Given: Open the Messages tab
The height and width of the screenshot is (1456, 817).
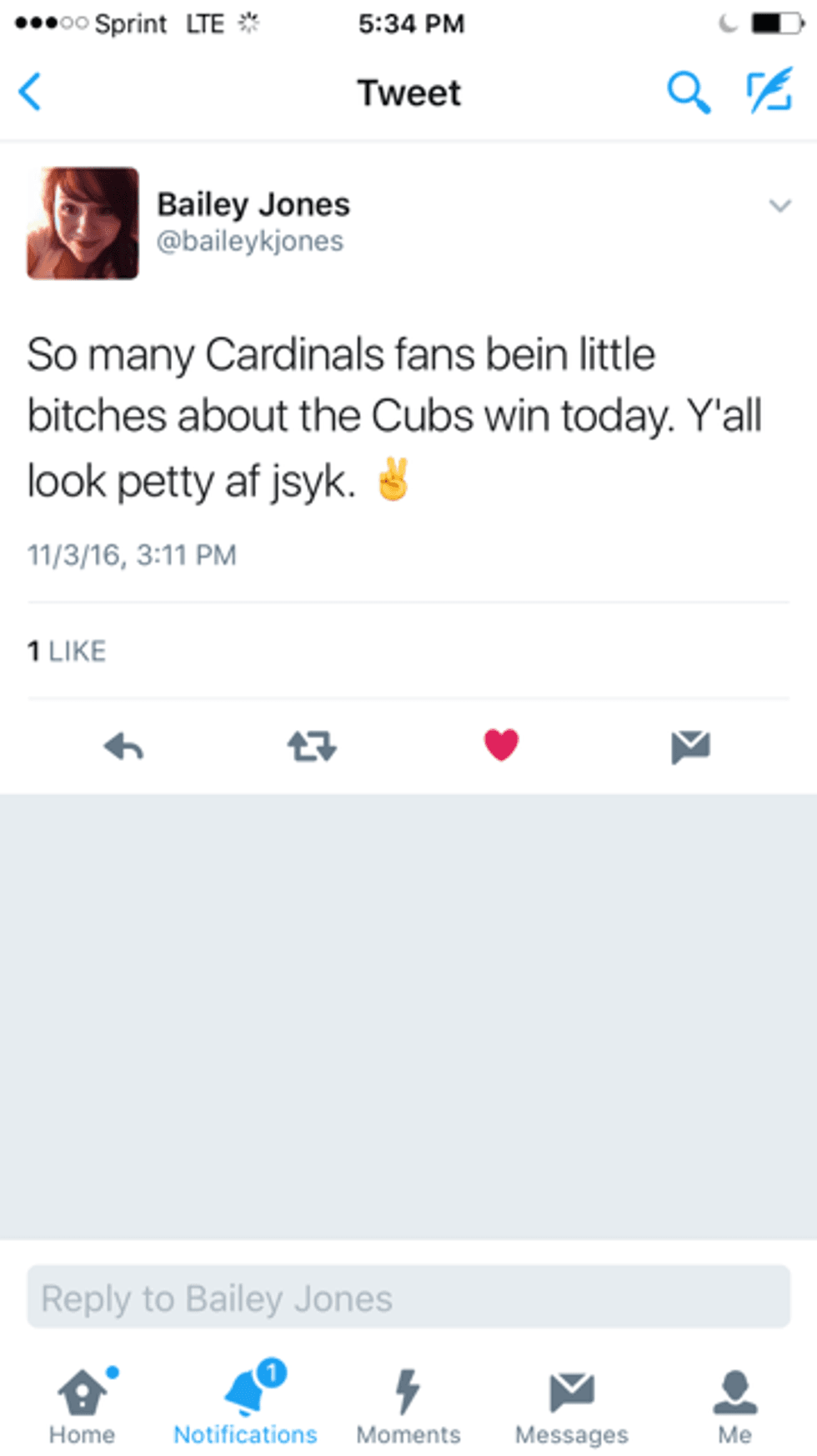Looking at the screenshot, I should [572, 1406].
